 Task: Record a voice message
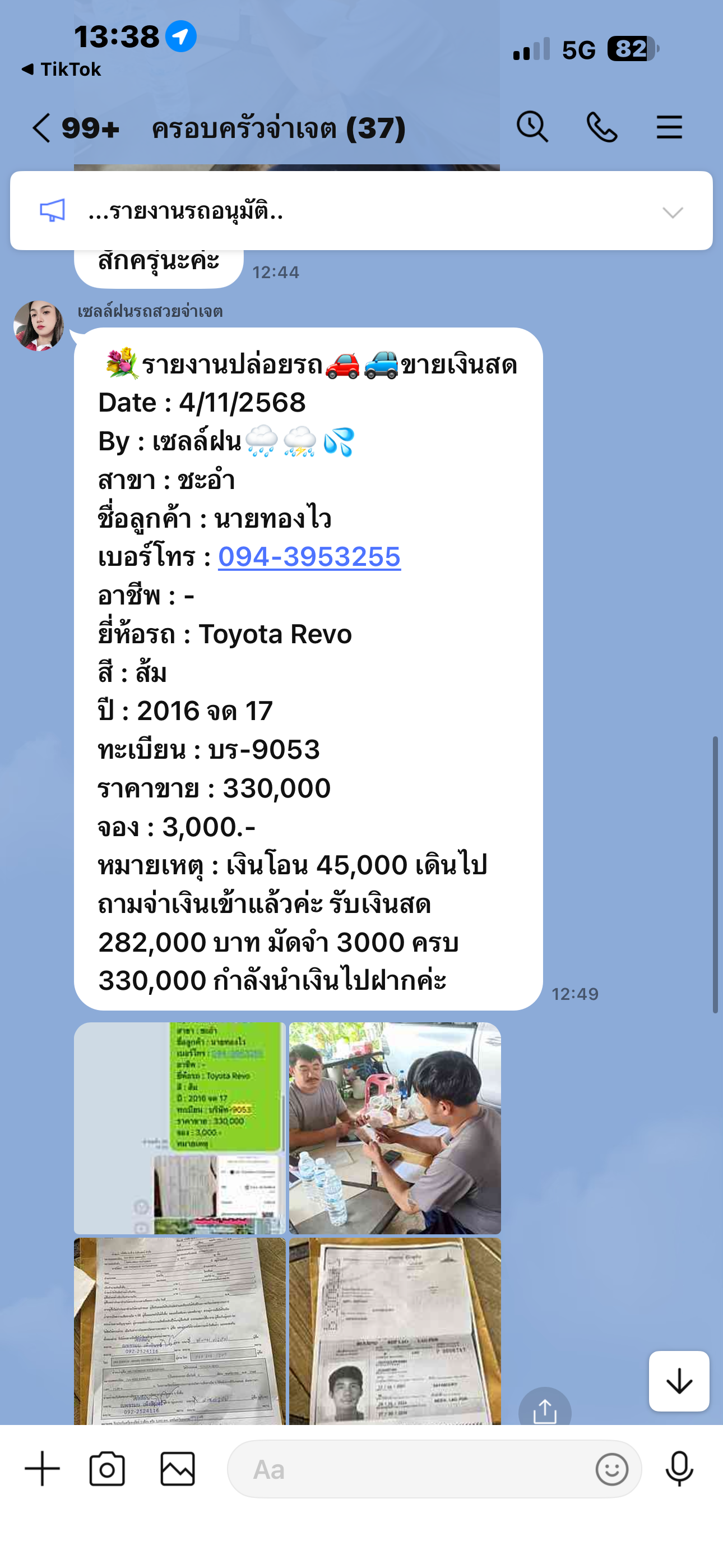pyautogui.click(x=679, y=1469)
